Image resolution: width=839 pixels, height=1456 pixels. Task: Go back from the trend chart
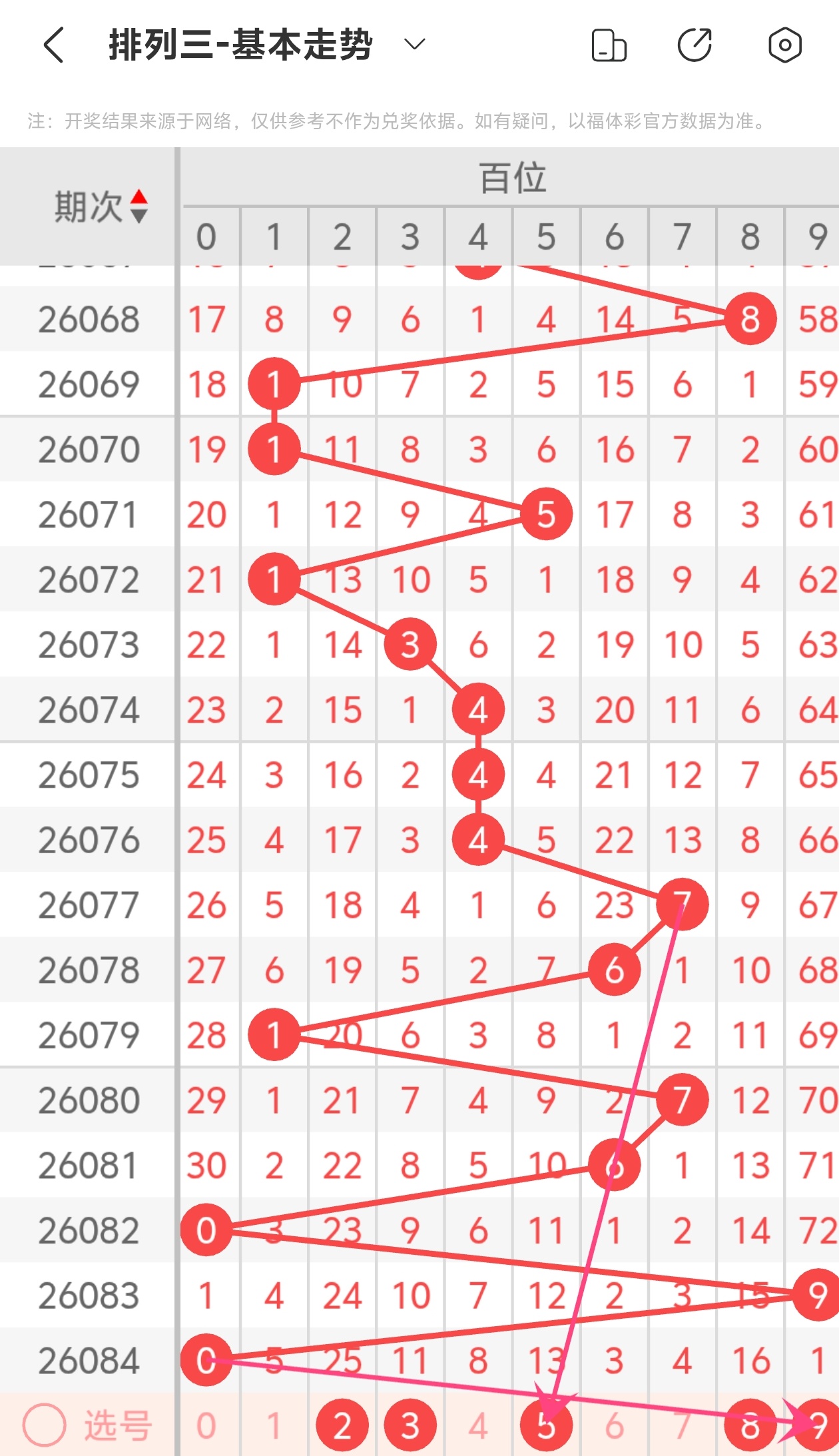pyautogui.click(x=55, y=45)
